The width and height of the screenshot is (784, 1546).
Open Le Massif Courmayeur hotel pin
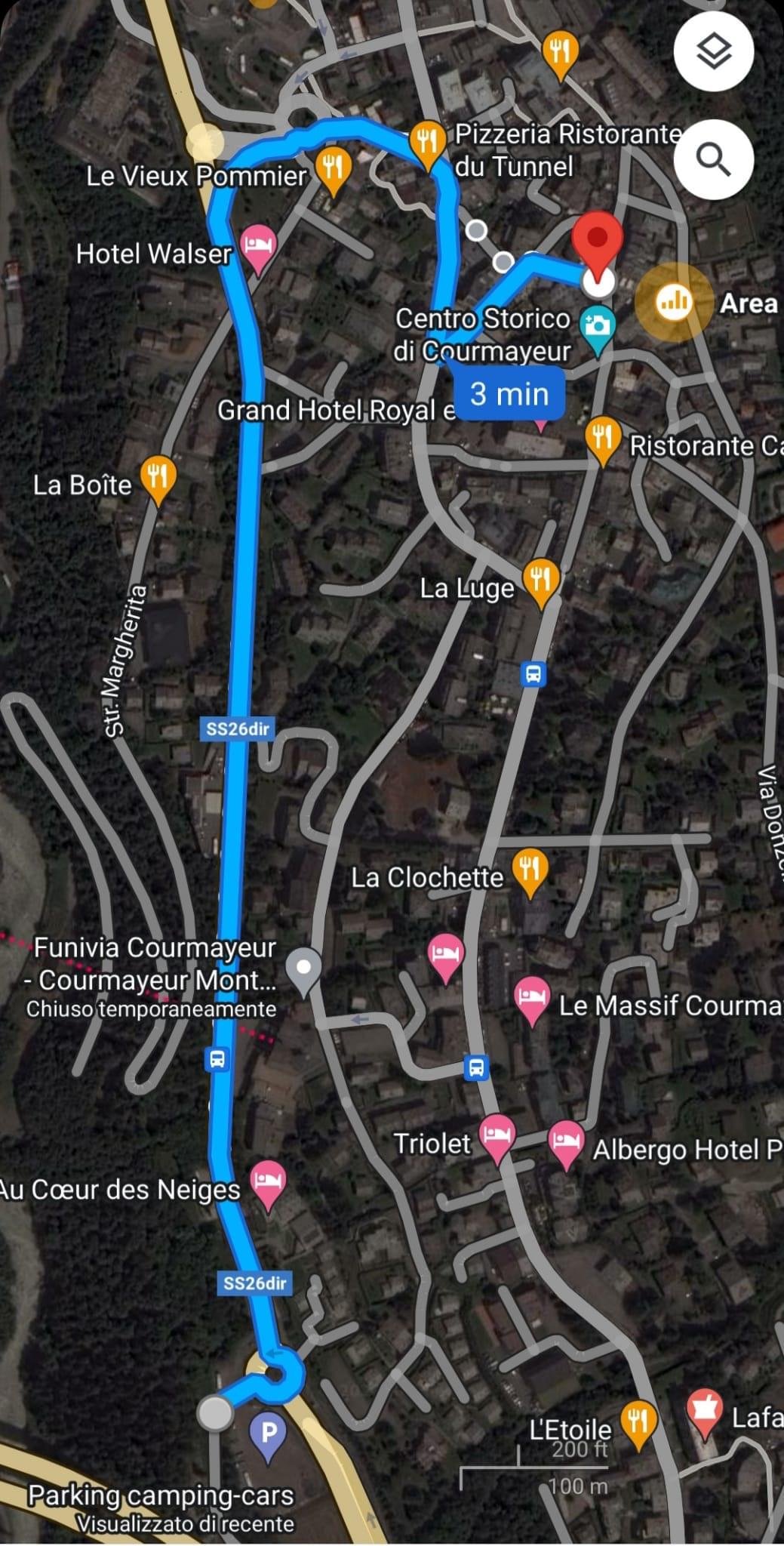point(532,997)
